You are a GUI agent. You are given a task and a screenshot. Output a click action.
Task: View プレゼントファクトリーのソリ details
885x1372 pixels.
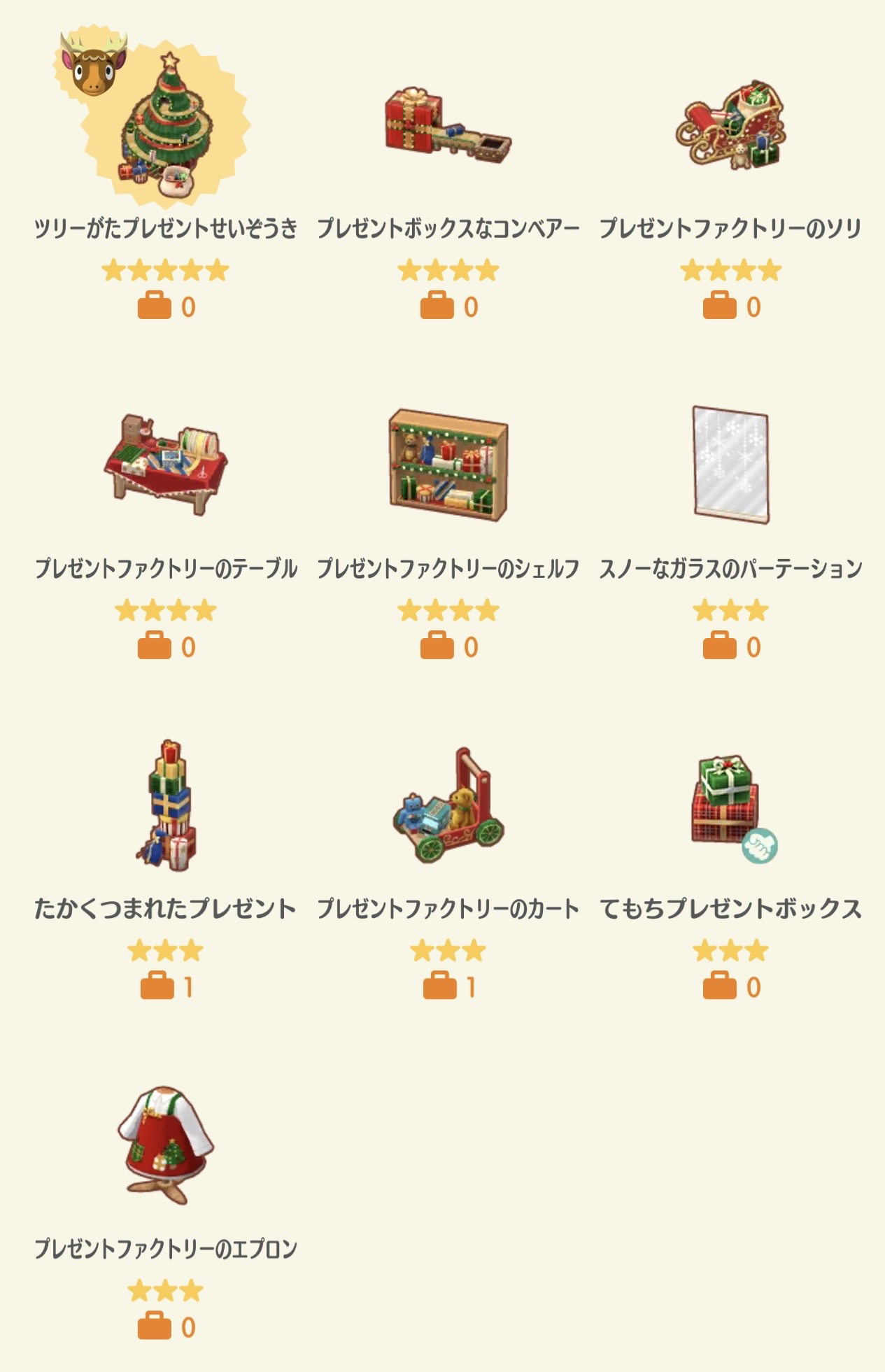point(730,126)
